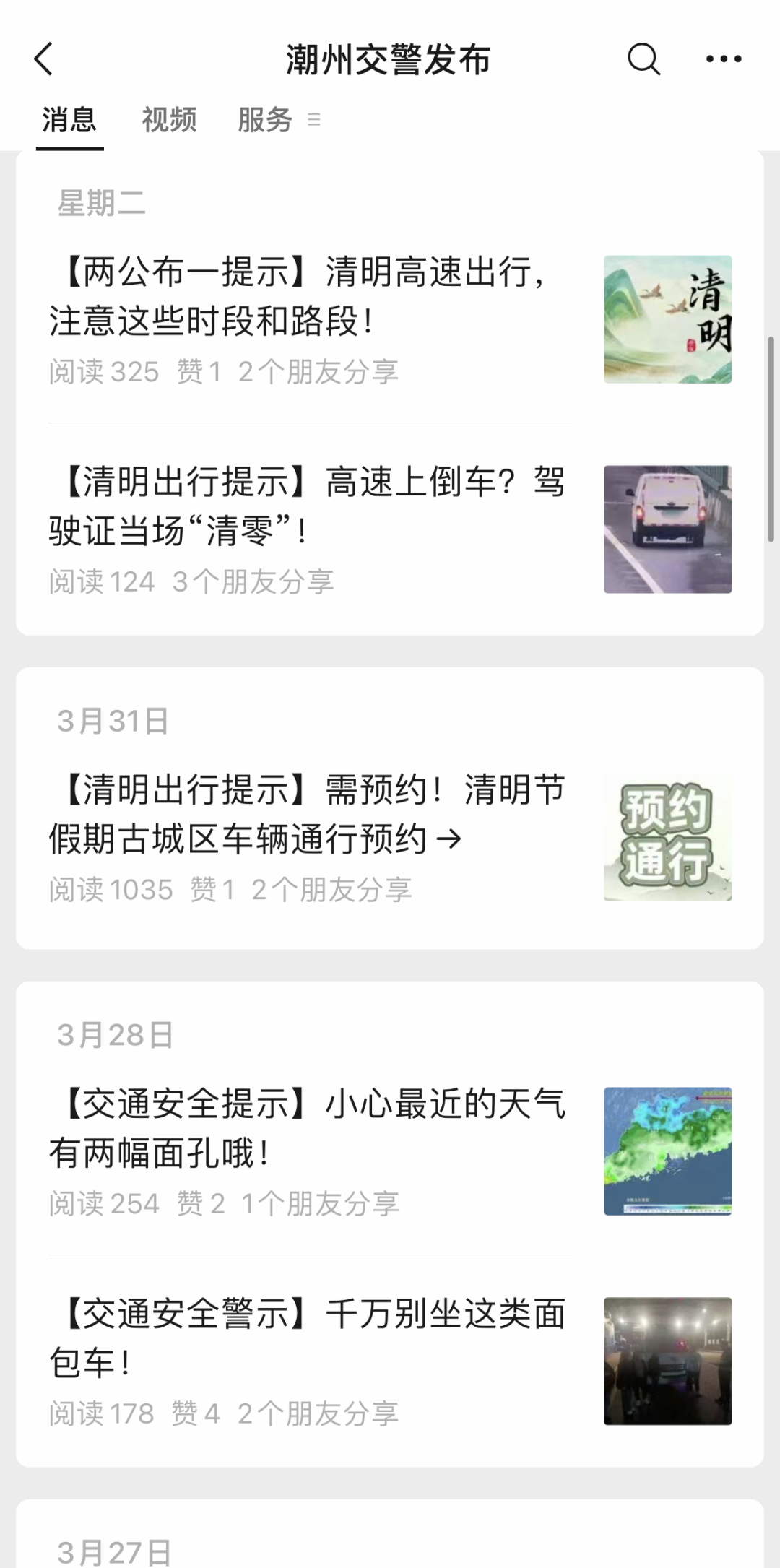
Task: Open 清明节假期古城区车辆通行预约 article
Action: point(390,838)
